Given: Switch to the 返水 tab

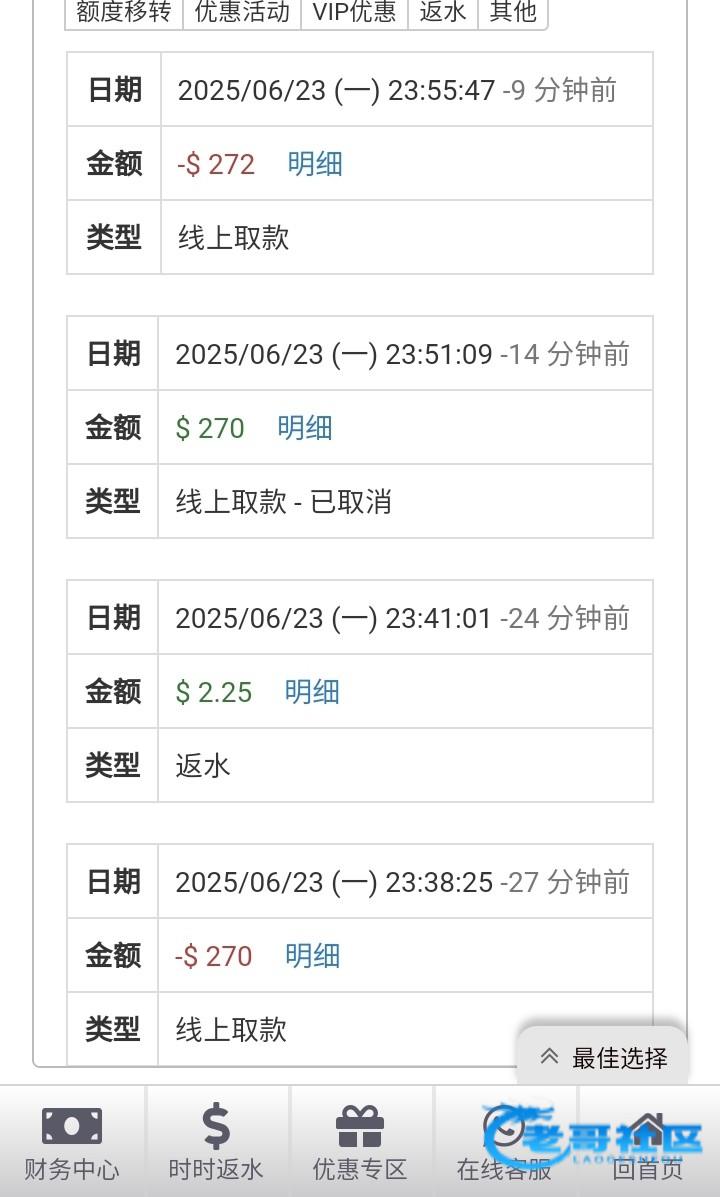Looking at the screenshot, I should click(x=443, y=13).
